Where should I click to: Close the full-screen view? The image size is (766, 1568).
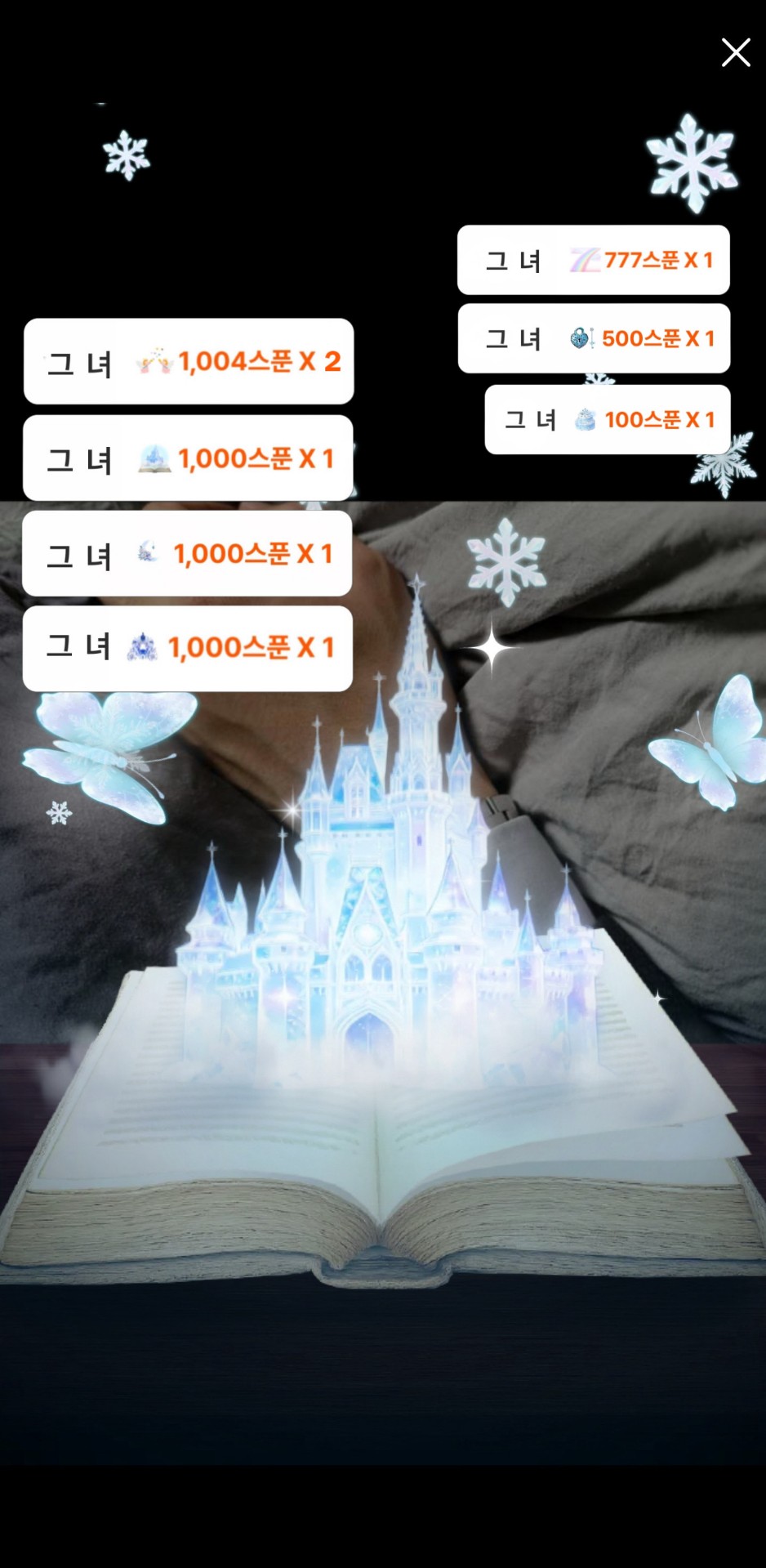point(735,52)
